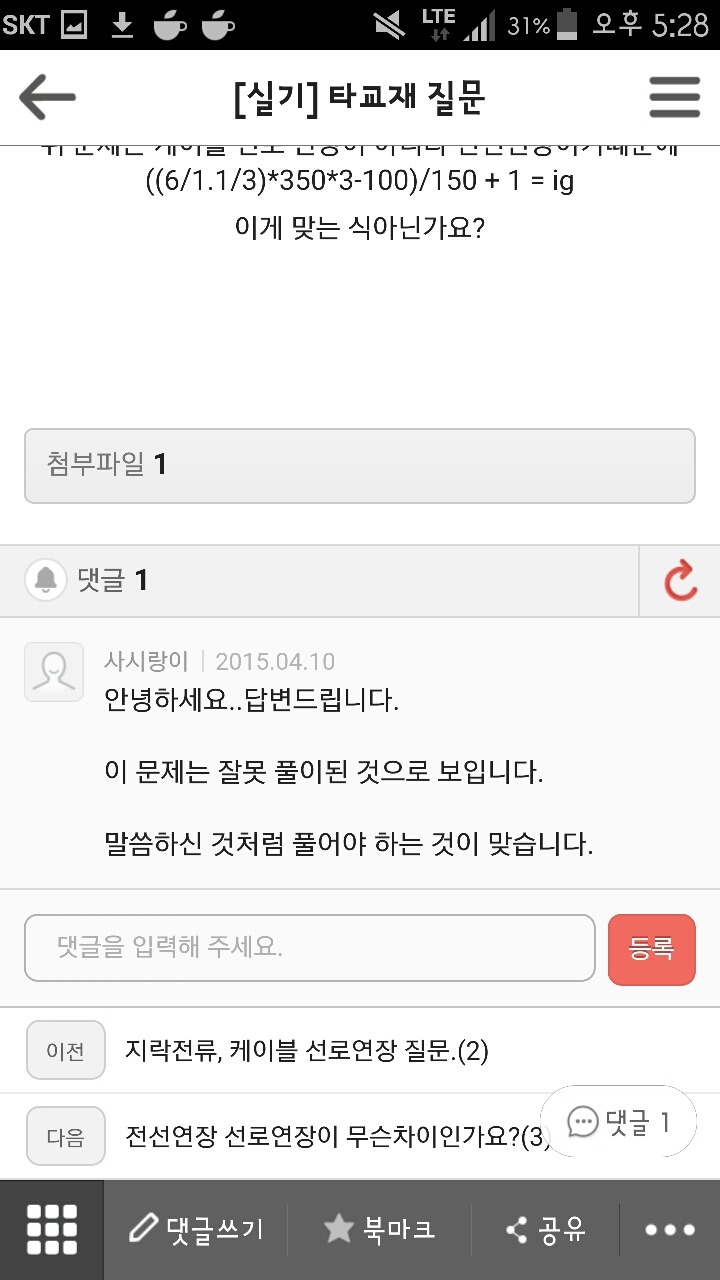Tap the floating 댓글 1 bubble

pos(619,1122)
